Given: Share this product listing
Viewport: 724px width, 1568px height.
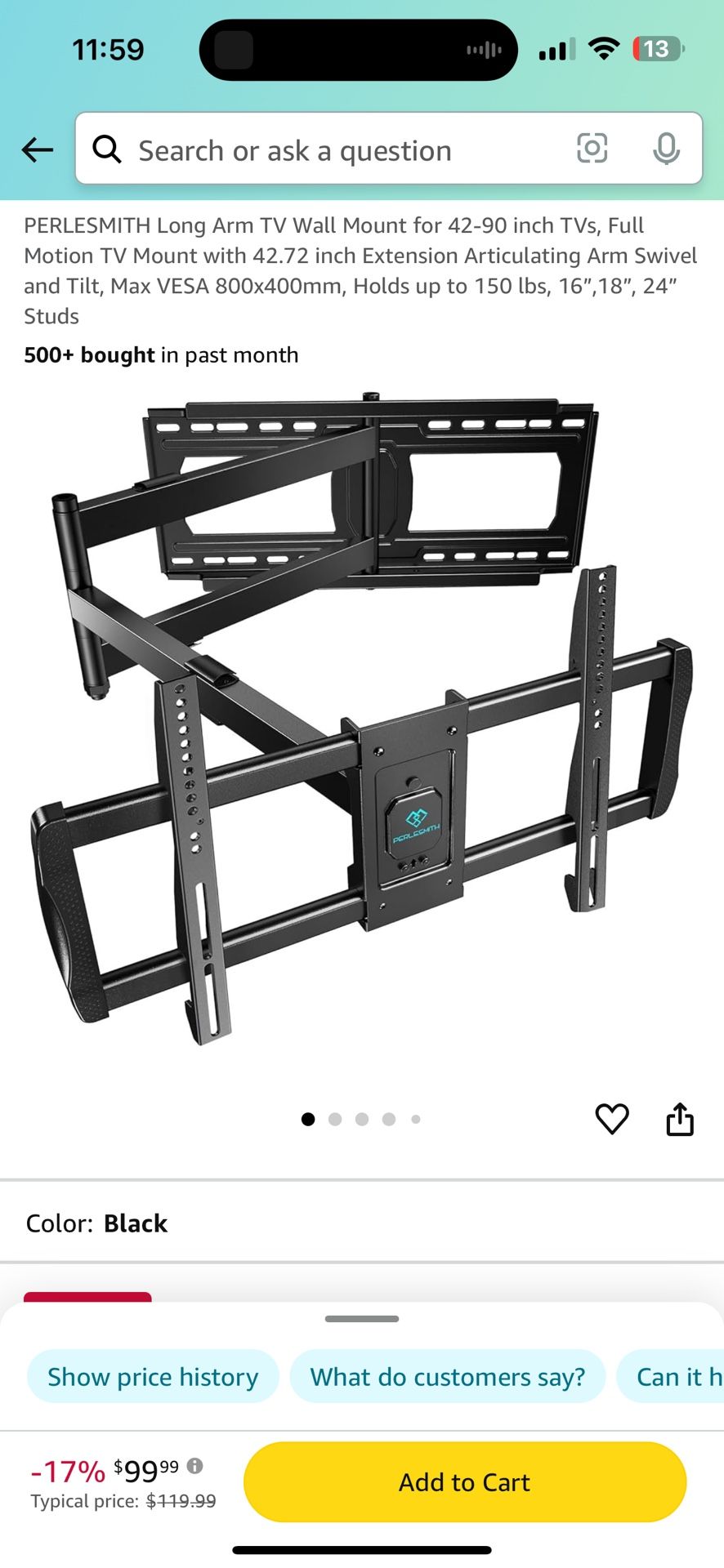Looking at the screenshot, I should (680, 1119).
